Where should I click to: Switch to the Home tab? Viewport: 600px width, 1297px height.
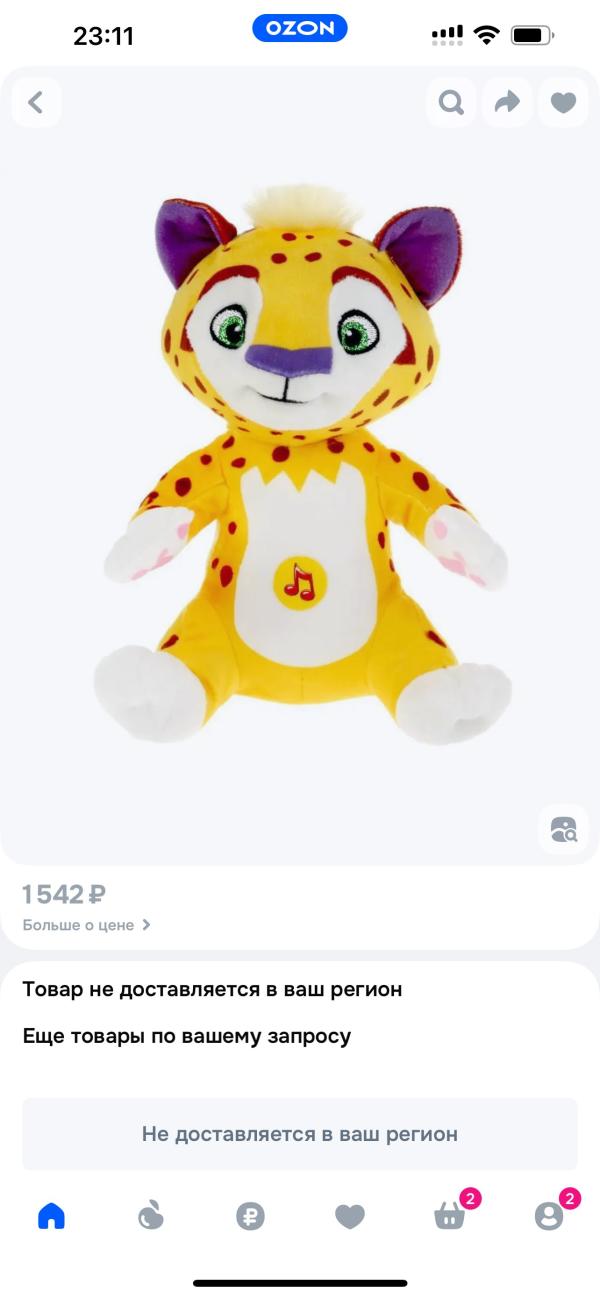(x=51, y=1216)
